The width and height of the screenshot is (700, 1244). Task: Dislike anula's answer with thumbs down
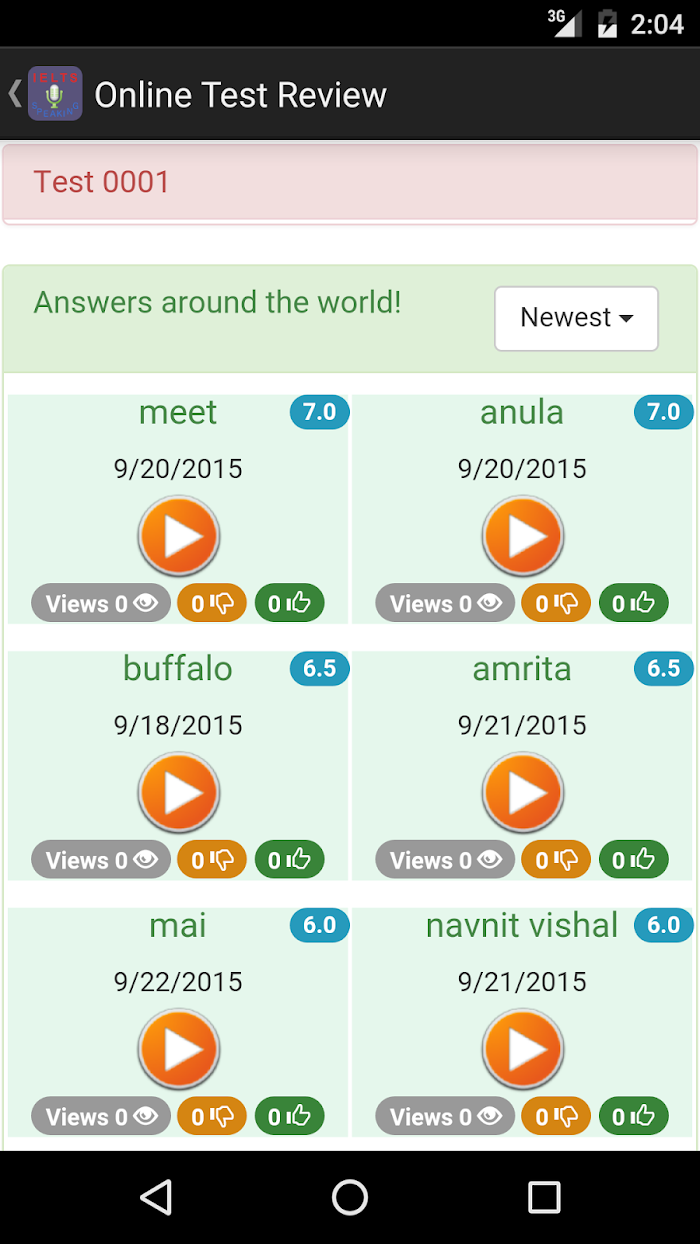tap(555, 603)
